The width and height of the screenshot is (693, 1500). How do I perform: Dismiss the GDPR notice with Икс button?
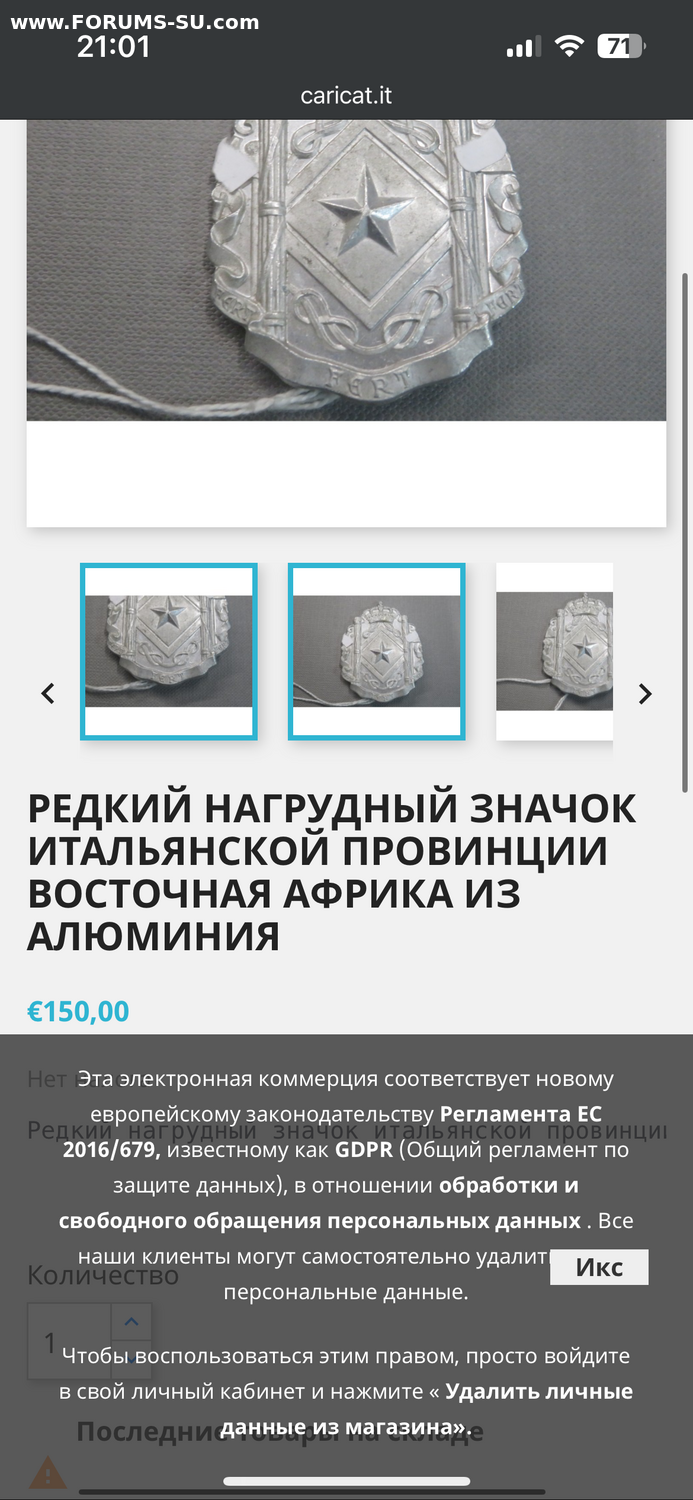coord(599,1267)
